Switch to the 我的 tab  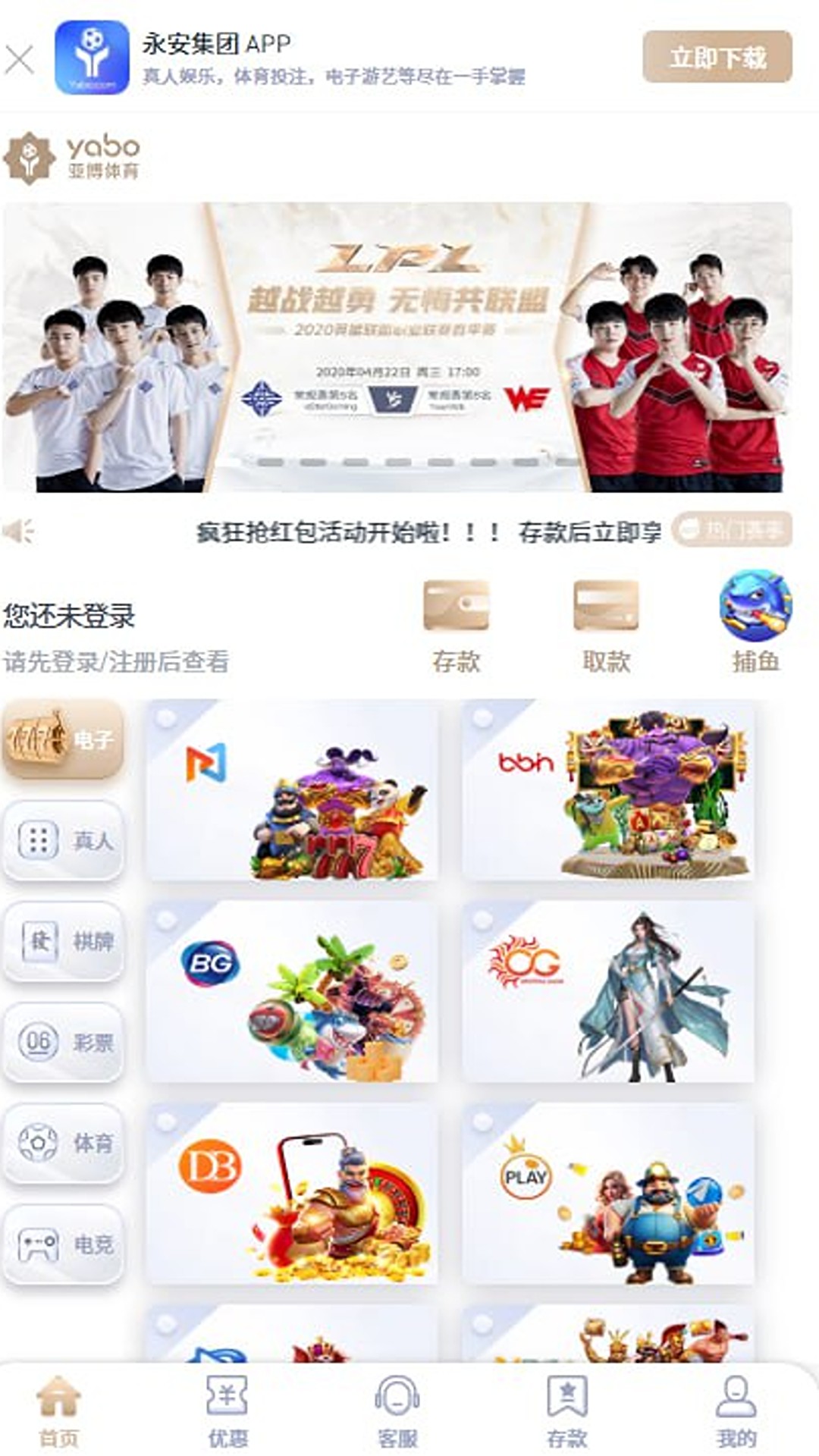click(736, 1410)
